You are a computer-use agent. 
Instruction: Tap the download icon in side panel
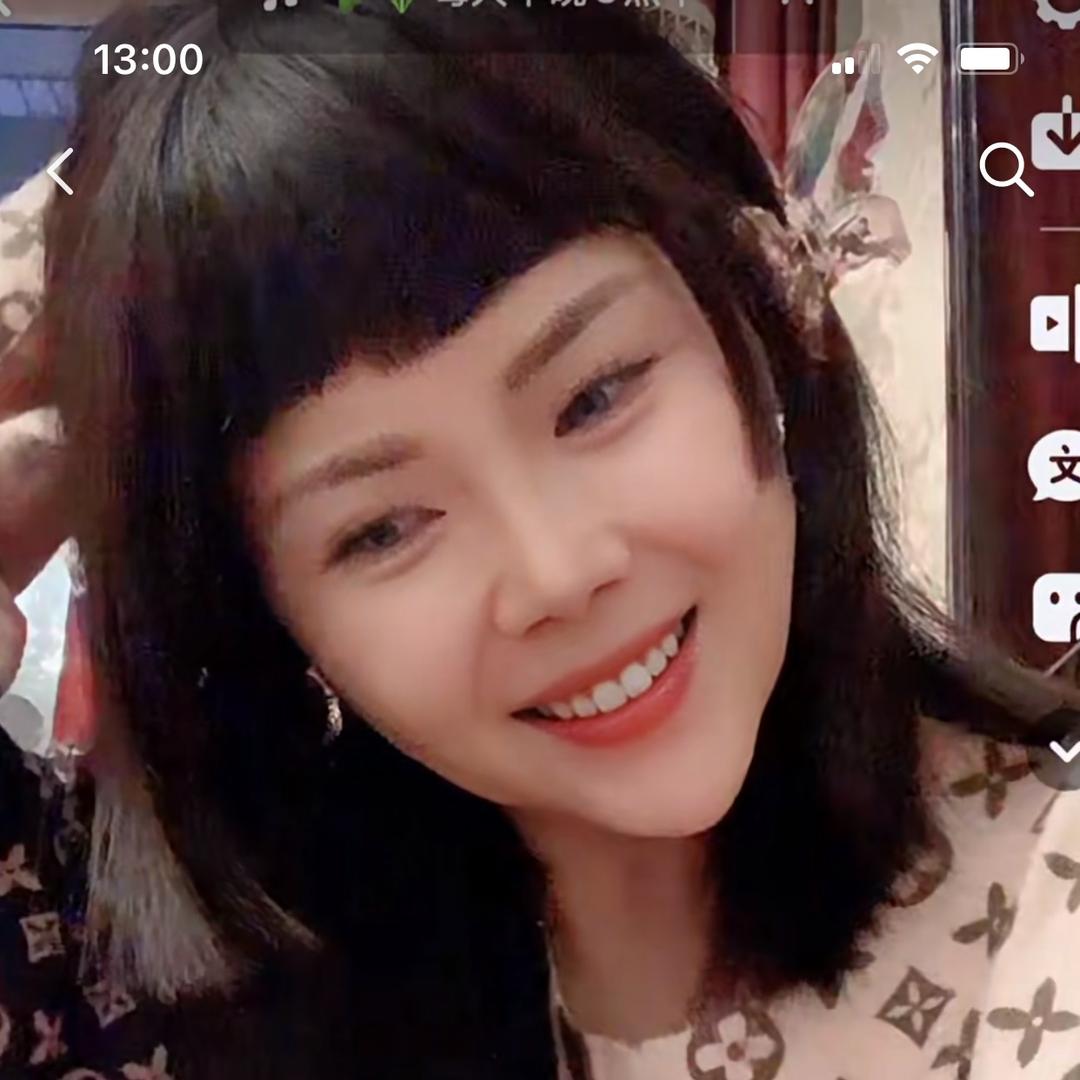click(x=1057, y=134)
